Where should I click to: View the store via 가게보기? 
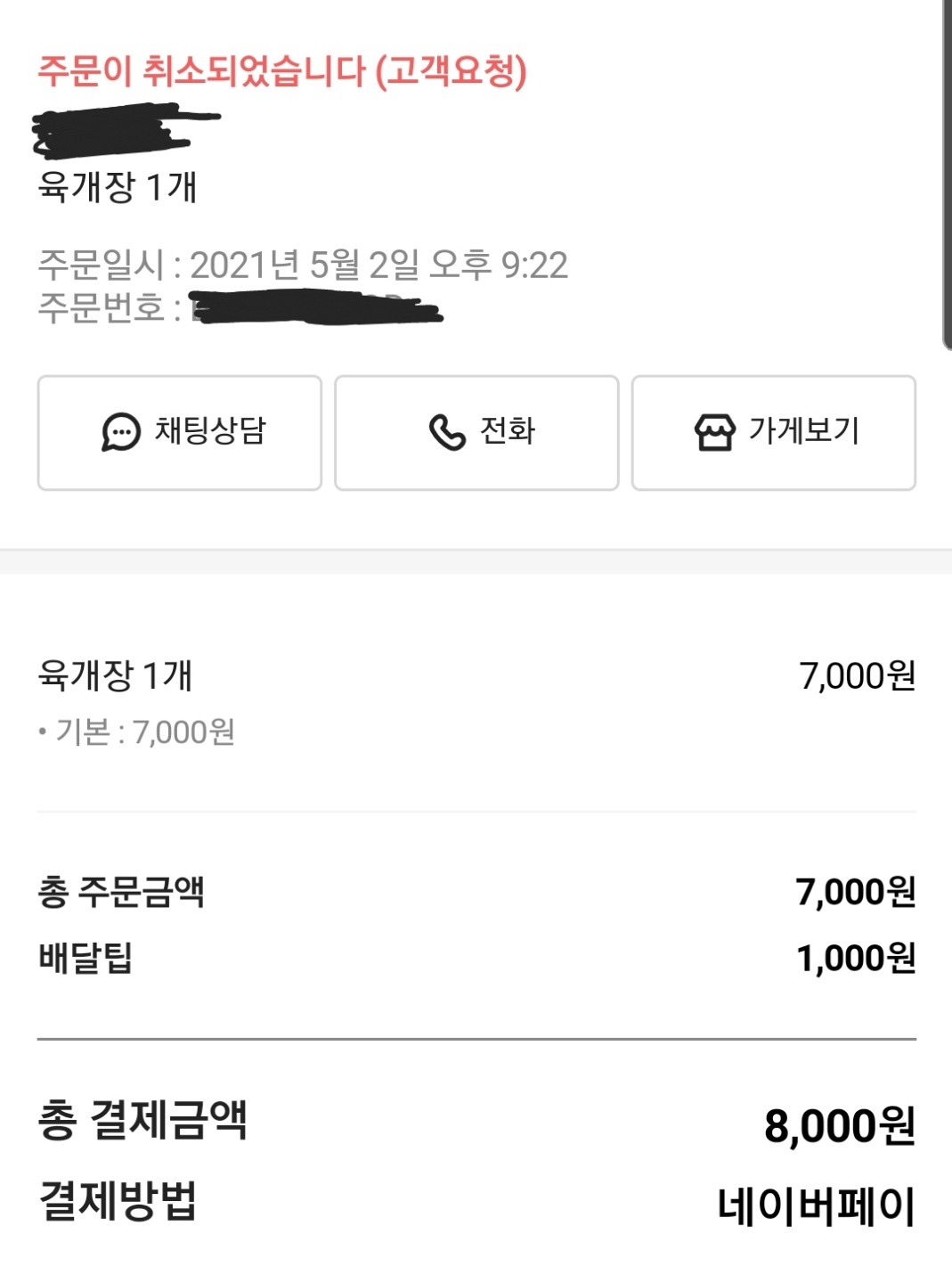coord(773,432)
